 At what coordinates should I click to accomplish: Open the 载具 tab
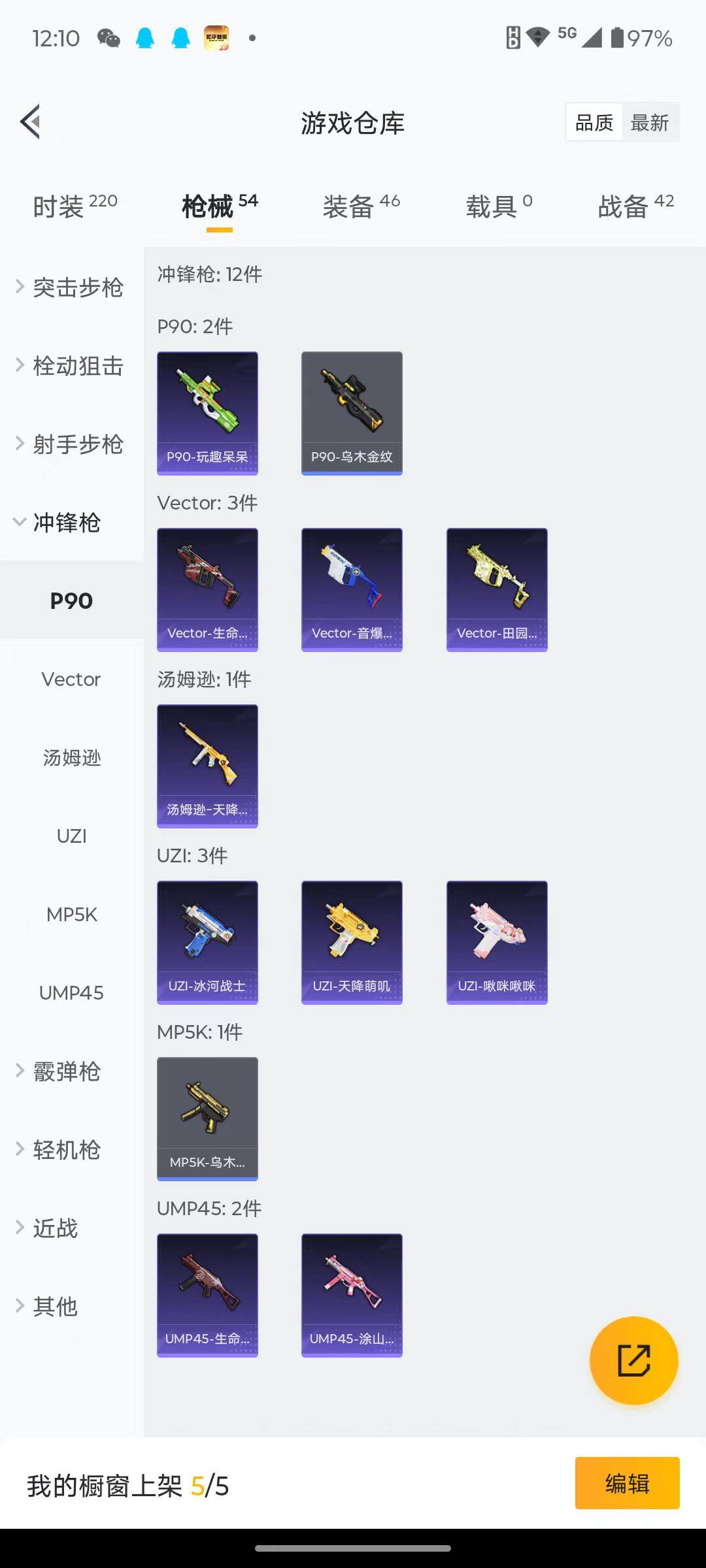click(x=499, y=206)
